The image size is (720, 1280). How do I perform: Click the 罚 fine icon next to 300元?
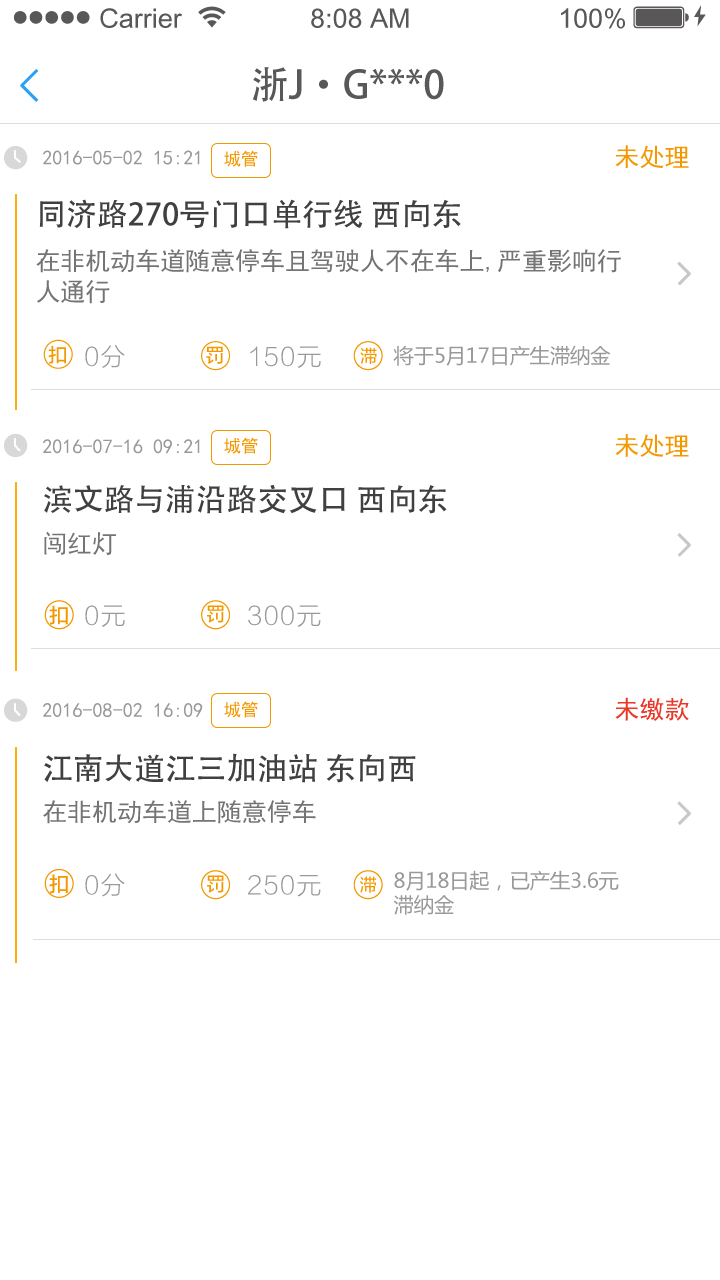point(215,615)
